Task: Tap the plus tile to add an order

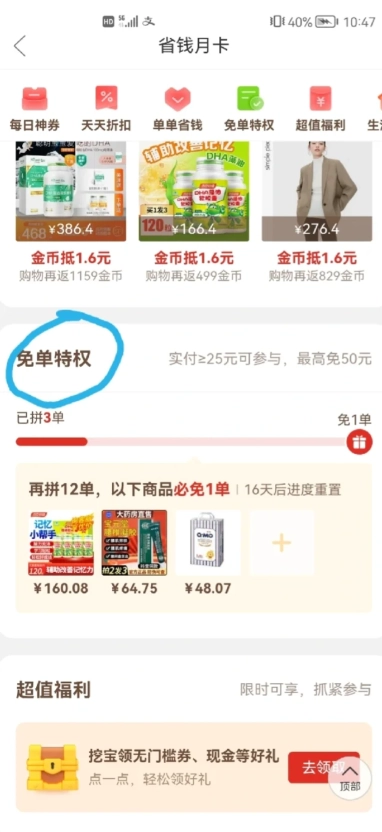Action: (x=282, y=543)
